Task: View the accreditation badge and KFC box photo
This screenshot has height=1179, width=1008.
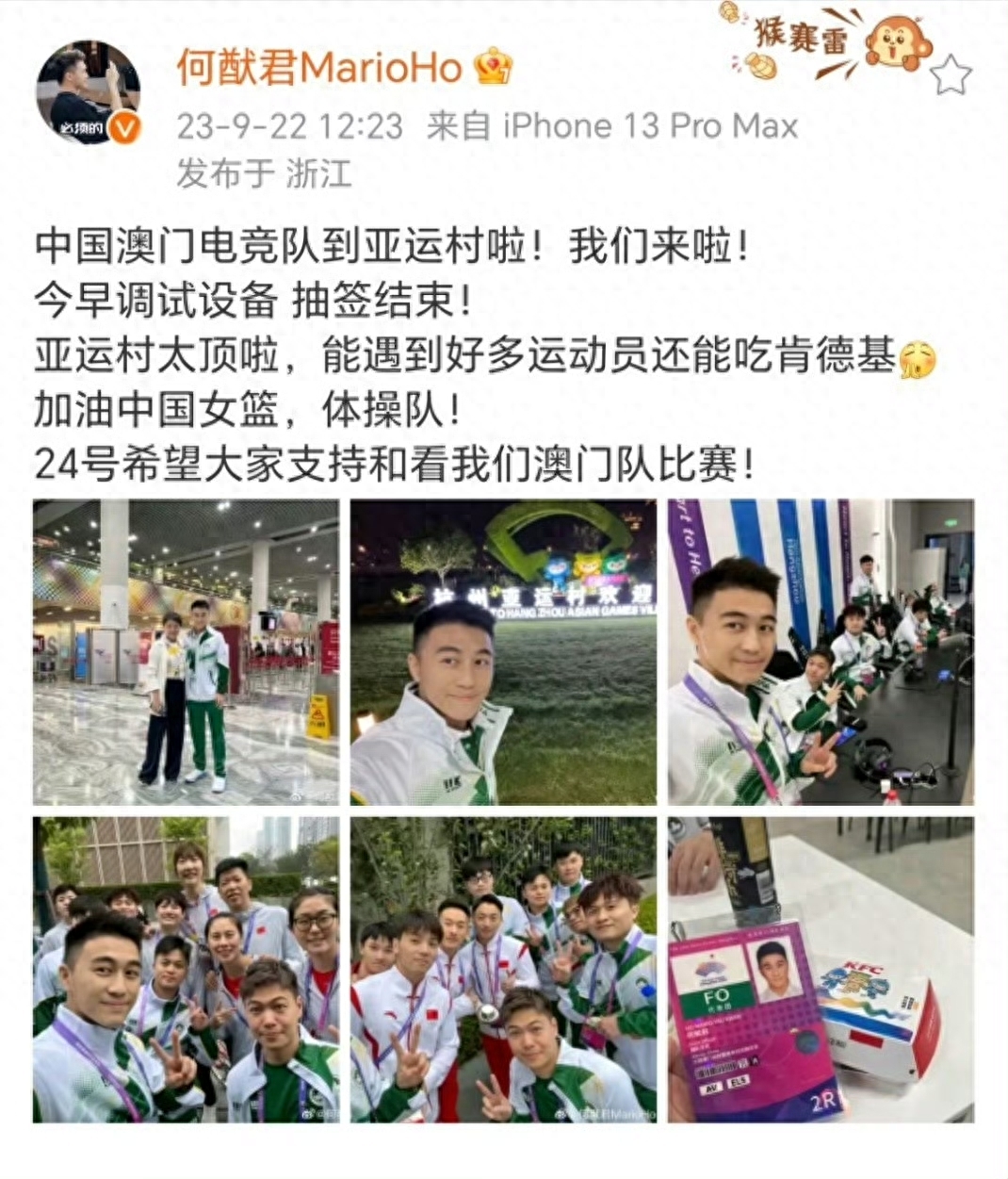Action: click(821, 970)
